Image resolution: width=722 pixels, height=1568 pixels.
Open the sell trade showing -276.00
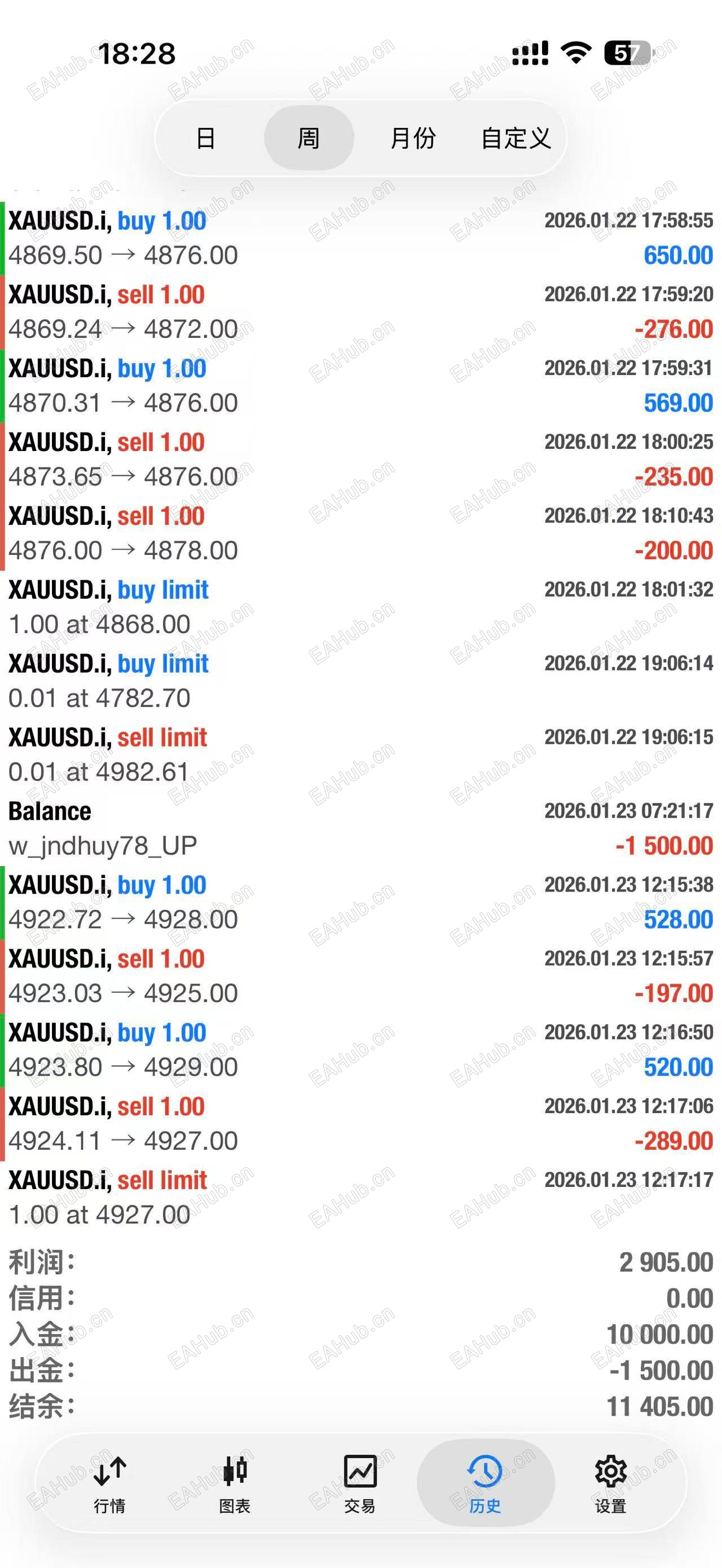360,312
